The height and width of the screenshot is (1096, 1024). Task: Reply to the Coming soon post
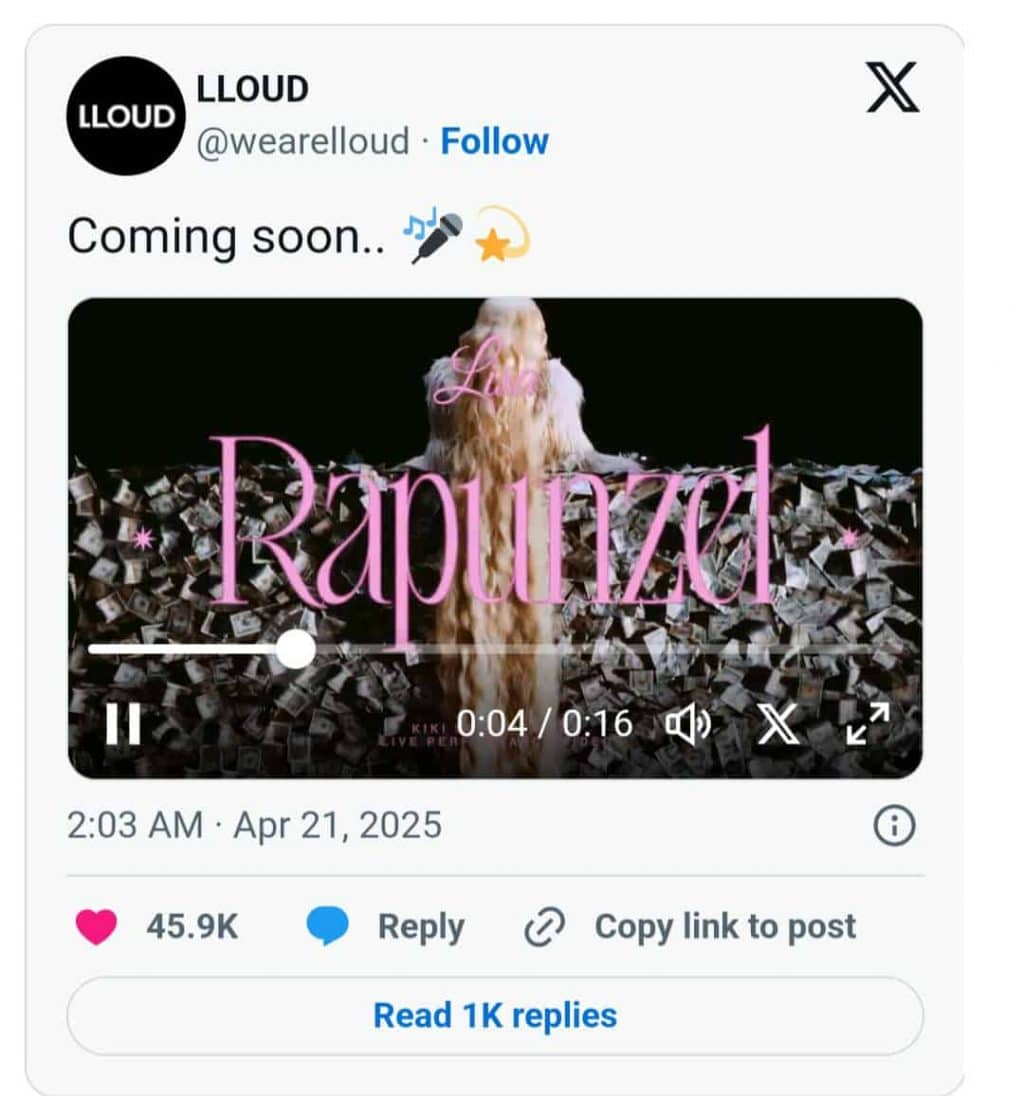coord(386,927)
